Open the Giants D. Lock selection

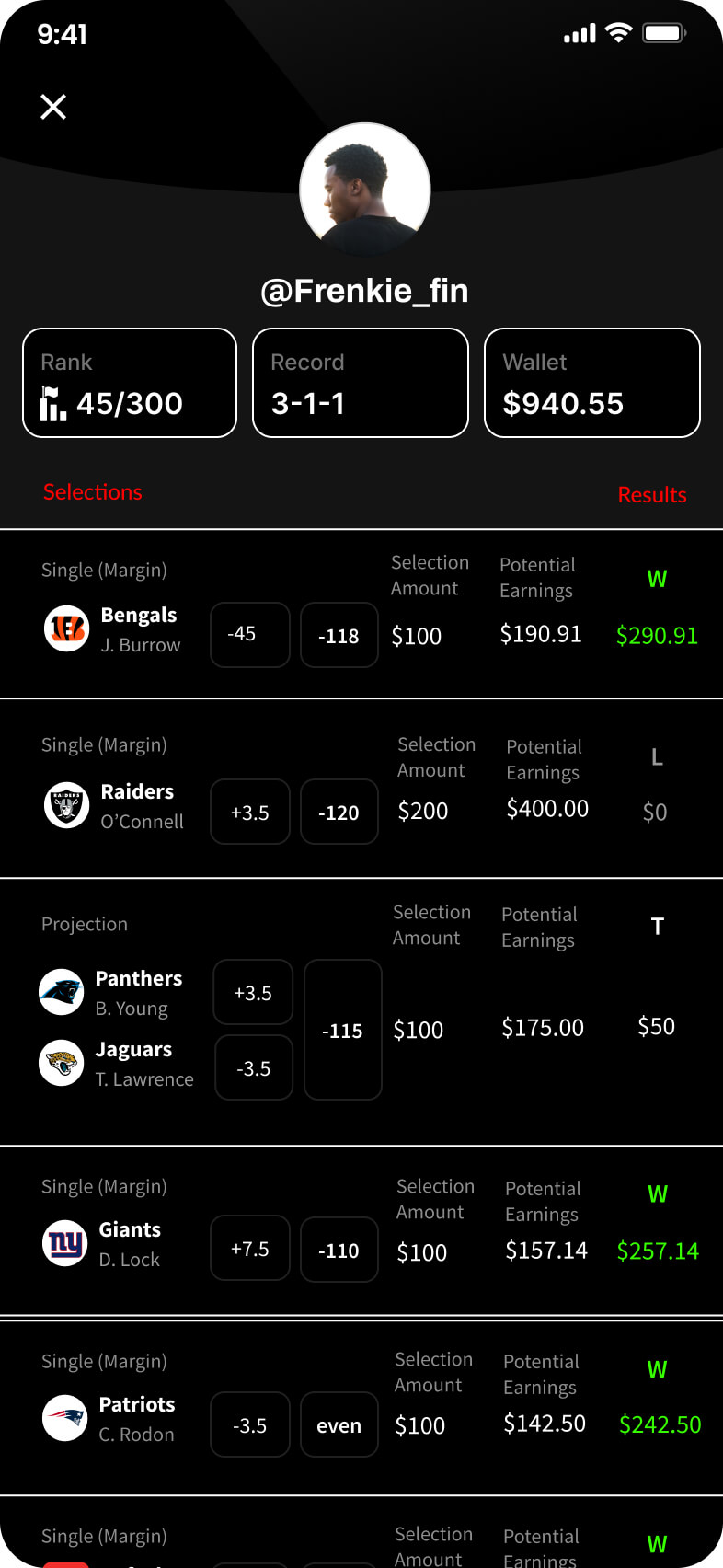pos(361,1230)
